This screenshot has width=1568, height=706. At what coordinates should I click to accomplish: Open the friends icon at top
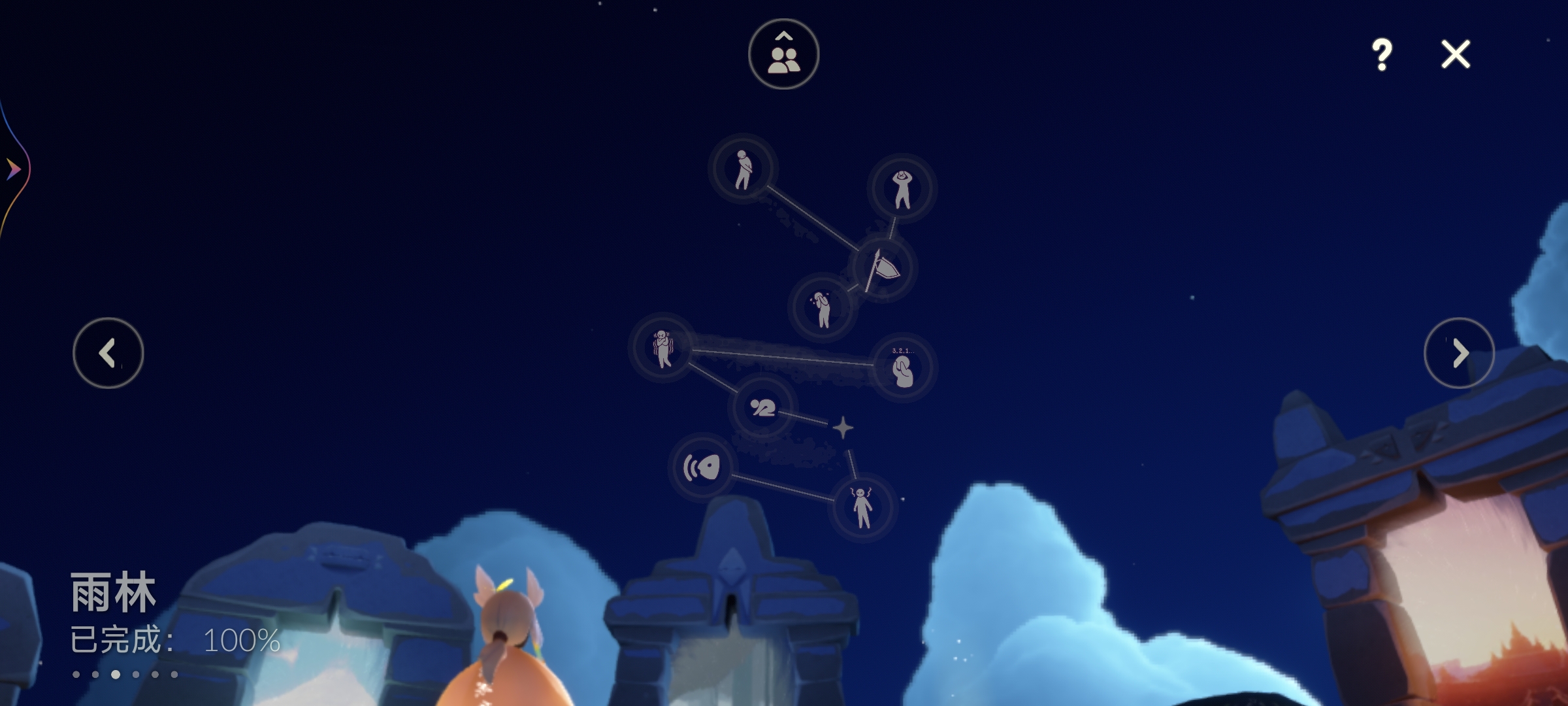783,54
